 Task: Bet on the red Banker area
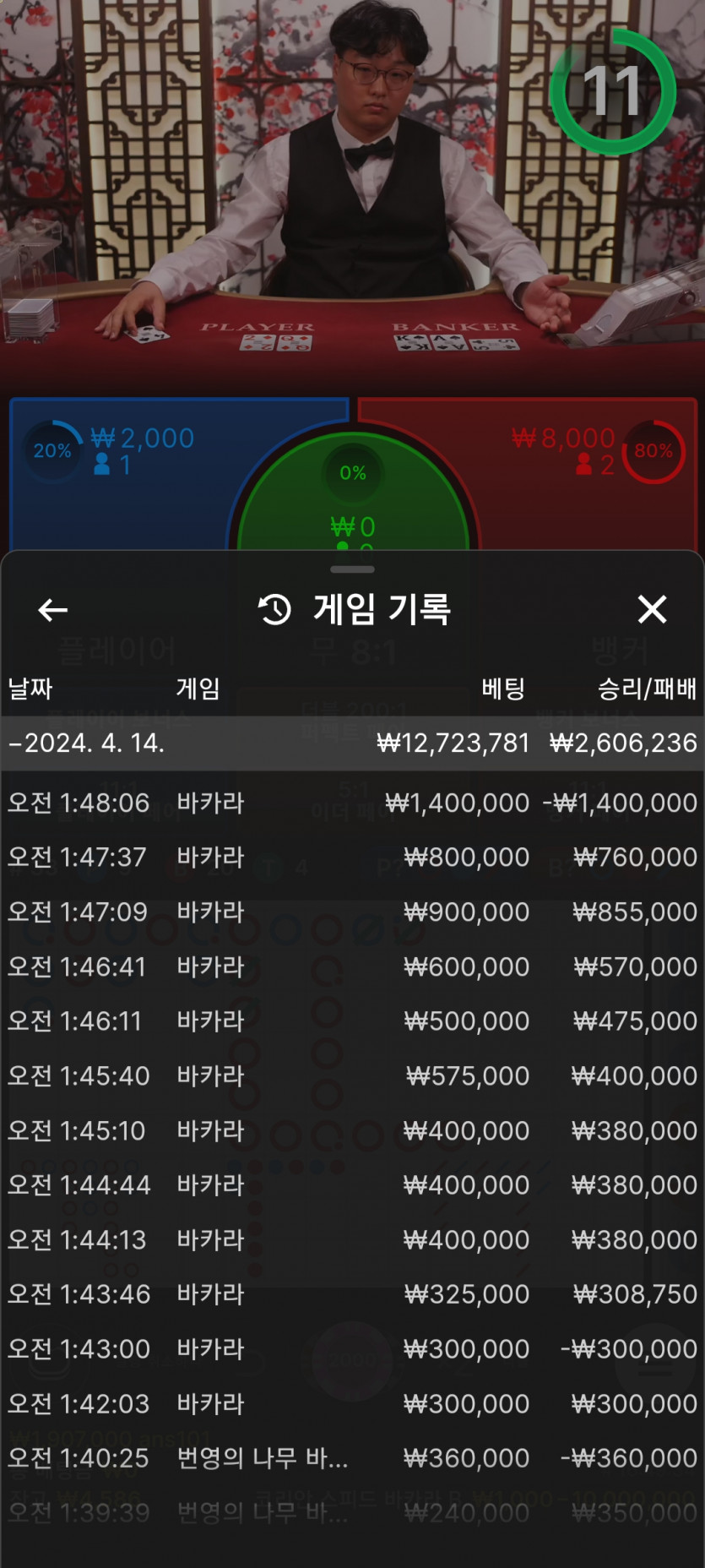point(583,498)
